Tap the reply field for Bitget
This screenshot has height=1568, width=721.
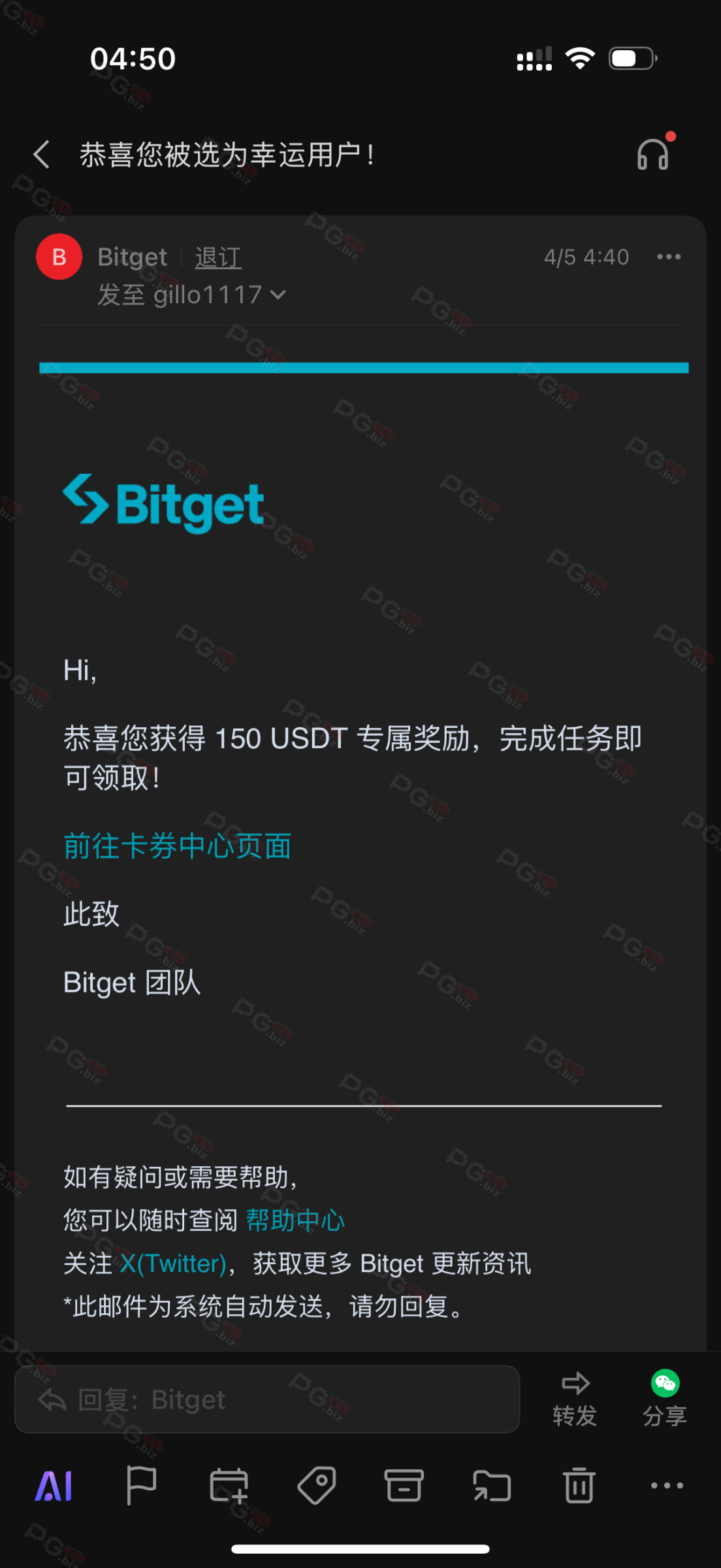[267, 1399]
